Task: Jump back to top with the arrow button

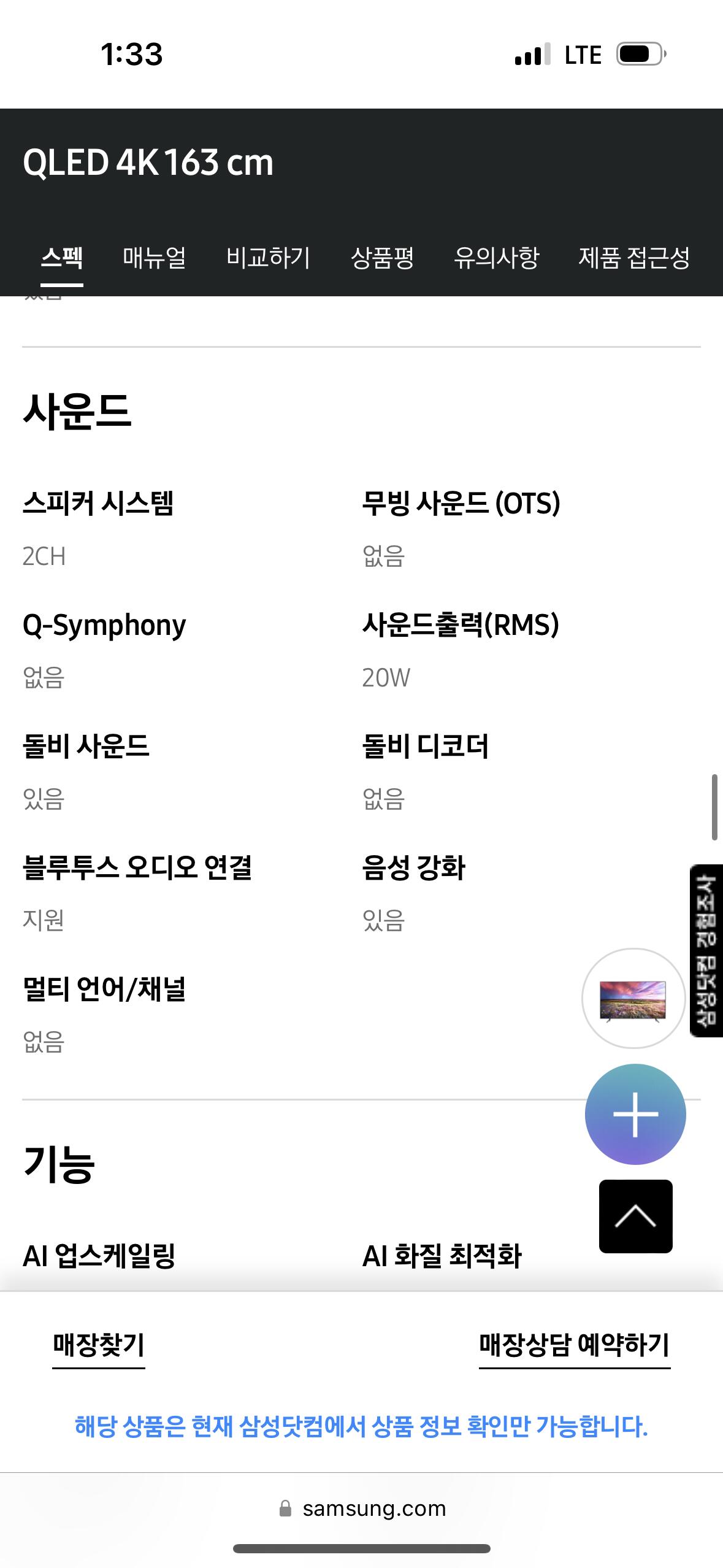Action: point(635,1216)
